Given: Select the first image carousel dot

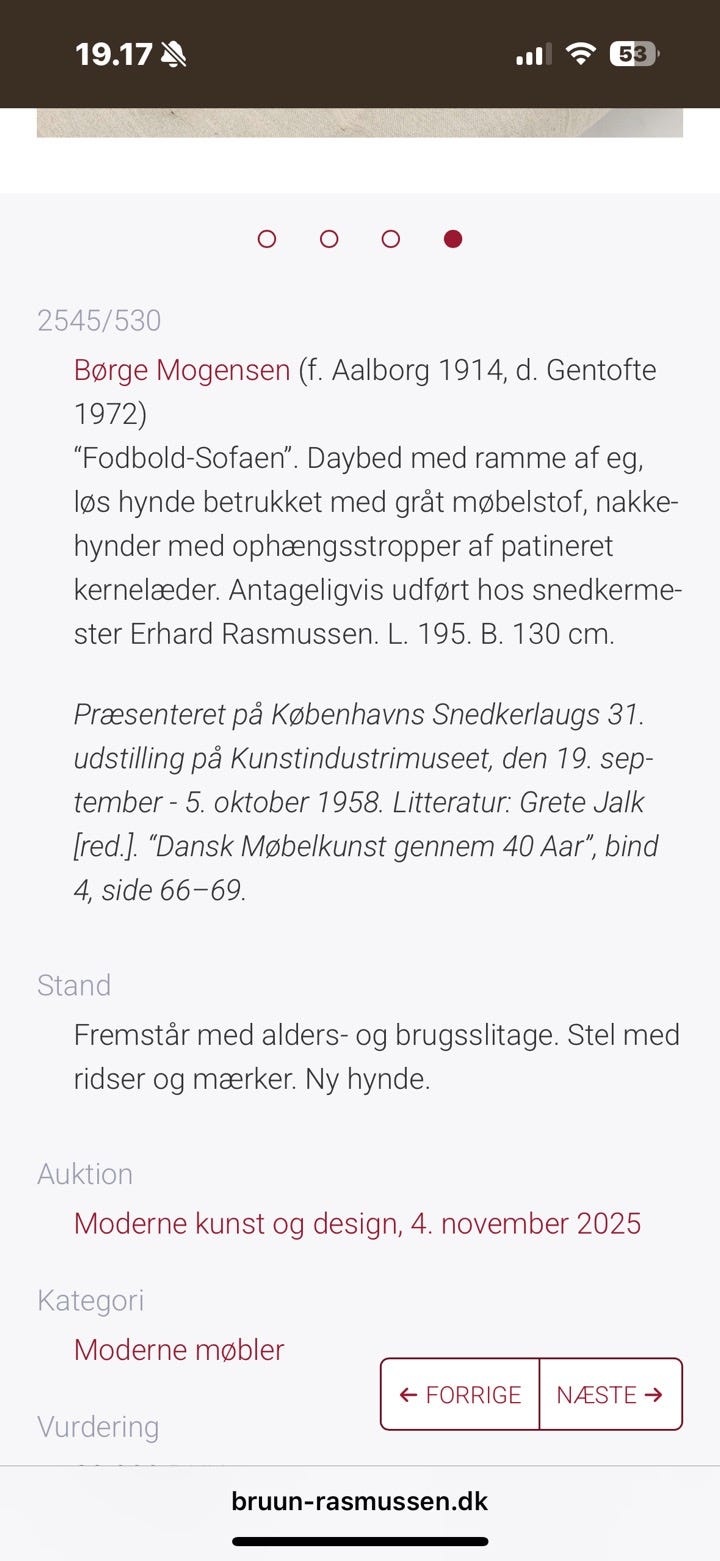Looking at the screenshot, I should coord(267,239).
